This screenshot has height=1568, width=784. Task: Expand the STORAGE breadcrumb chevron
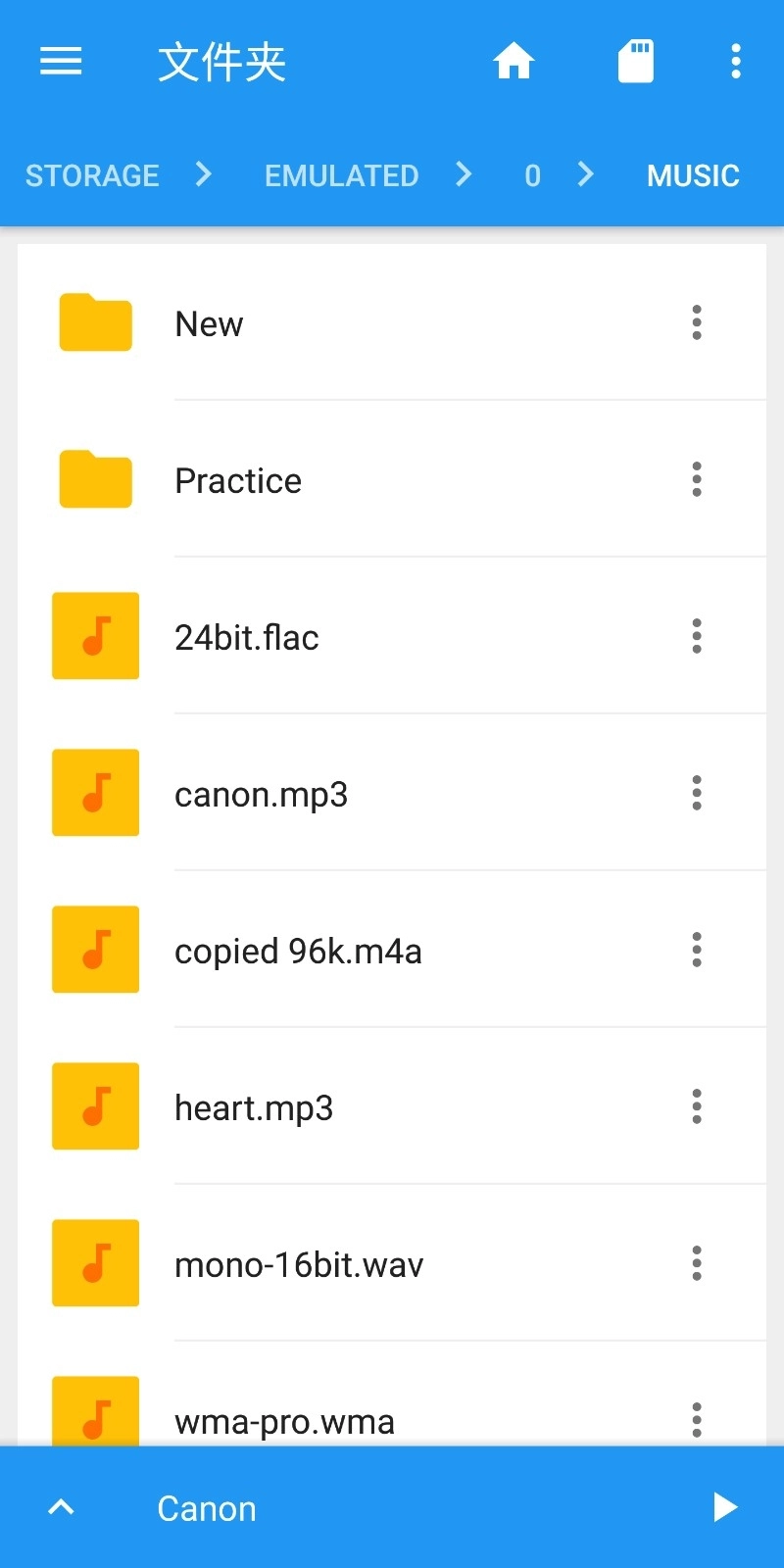(x=203, y=174)
